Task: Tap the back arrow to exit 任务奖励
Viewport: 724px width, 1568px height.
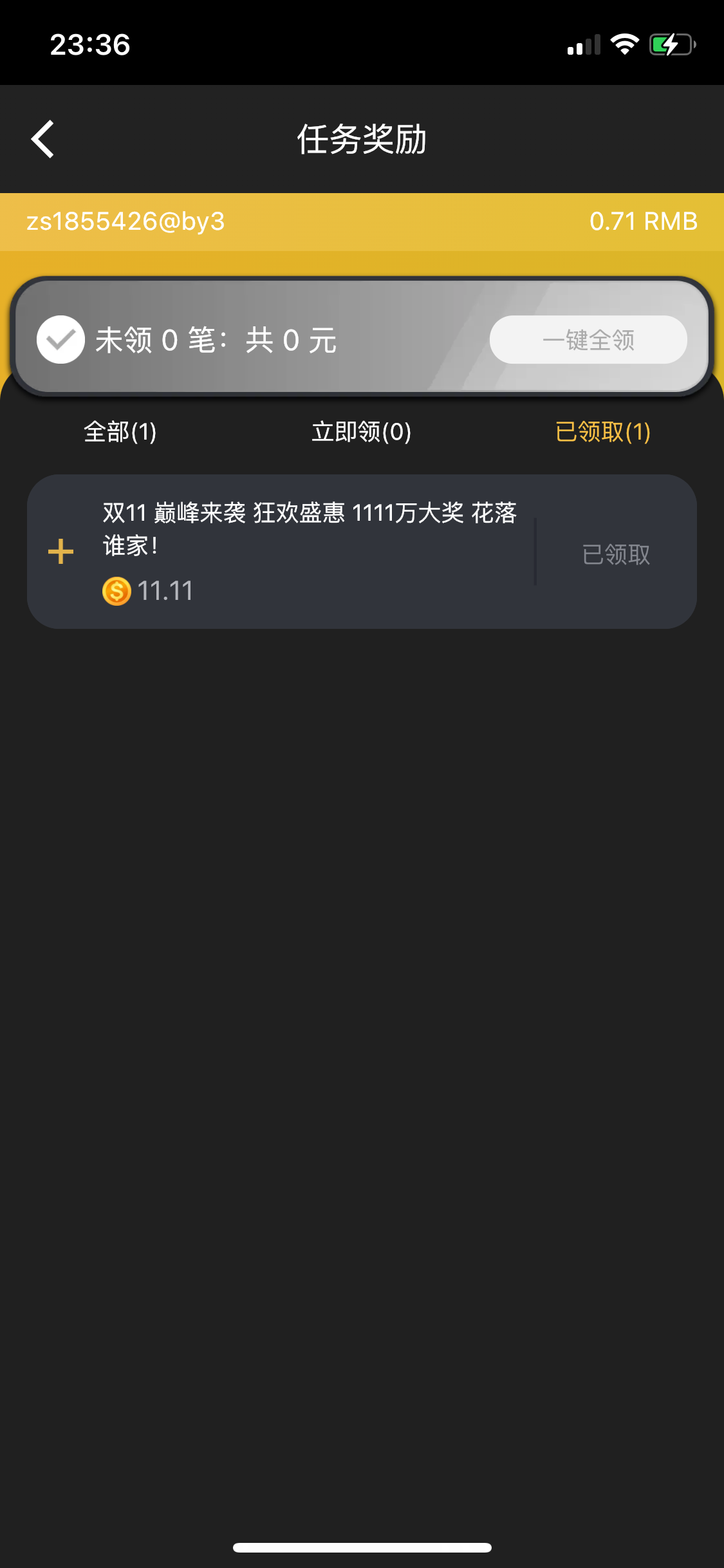Action: tap(42, 139)
